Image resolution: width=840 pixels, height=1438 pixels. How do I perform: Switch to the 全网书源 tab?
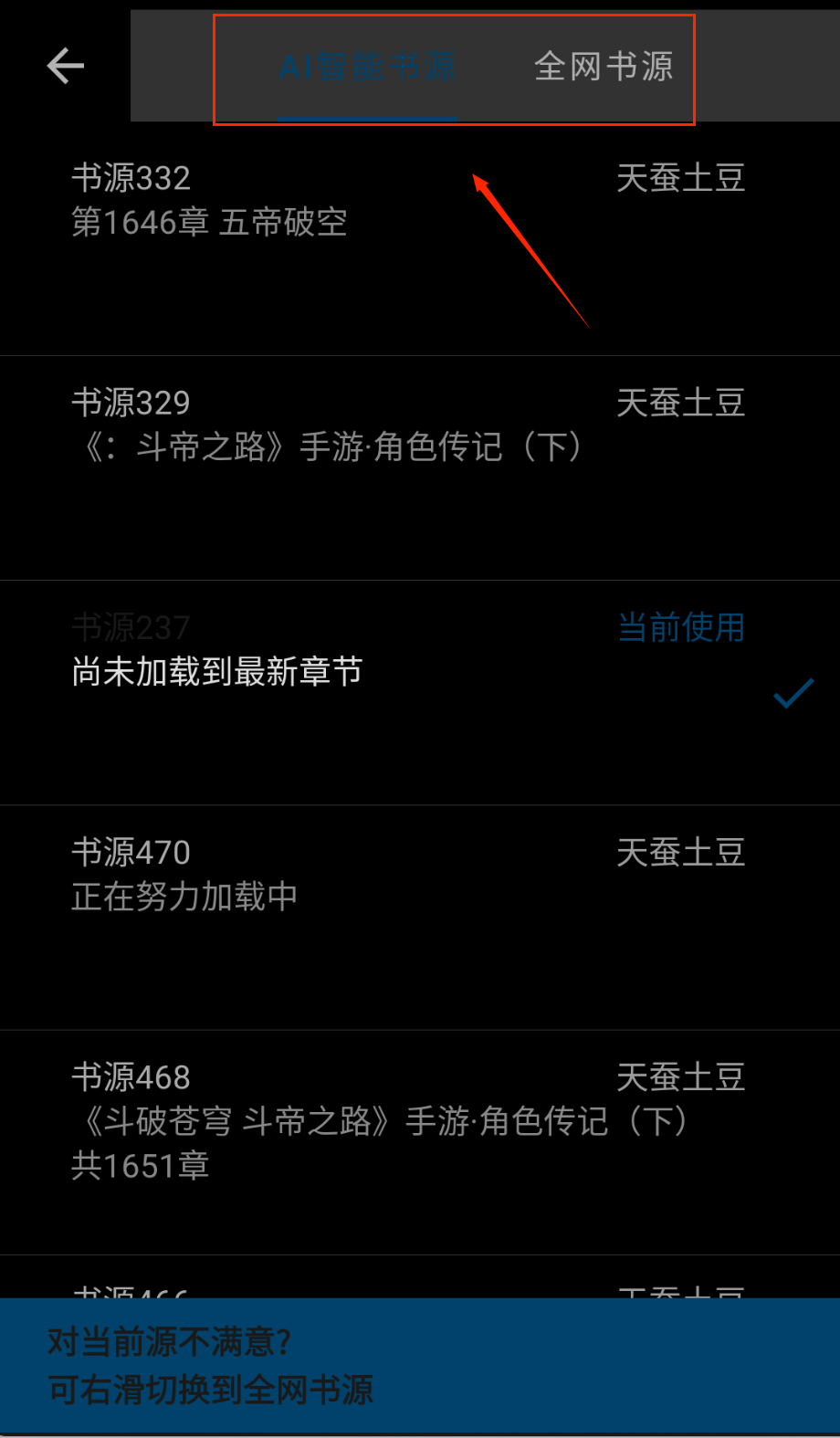coord(604,67)
